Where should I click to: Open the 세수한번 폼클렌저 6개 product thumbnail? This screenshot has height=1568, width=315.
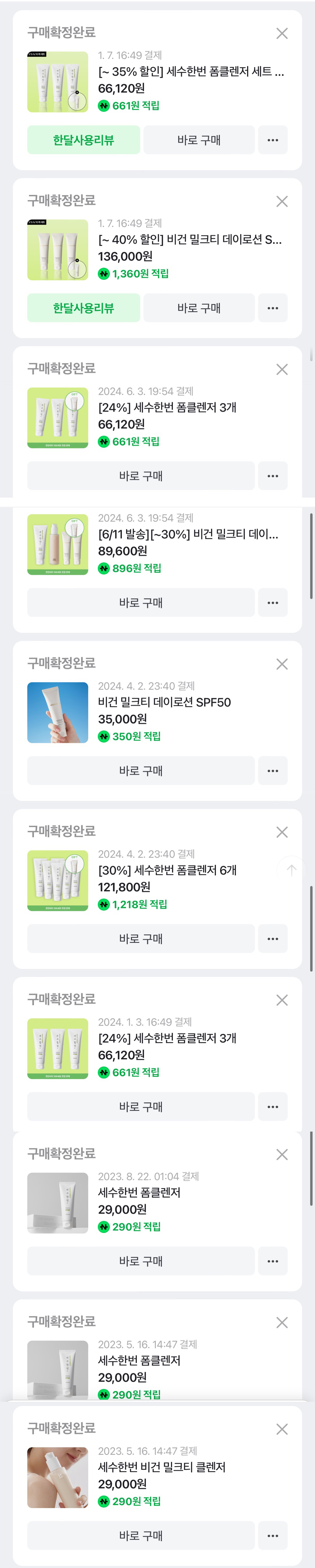pos(58,880)
